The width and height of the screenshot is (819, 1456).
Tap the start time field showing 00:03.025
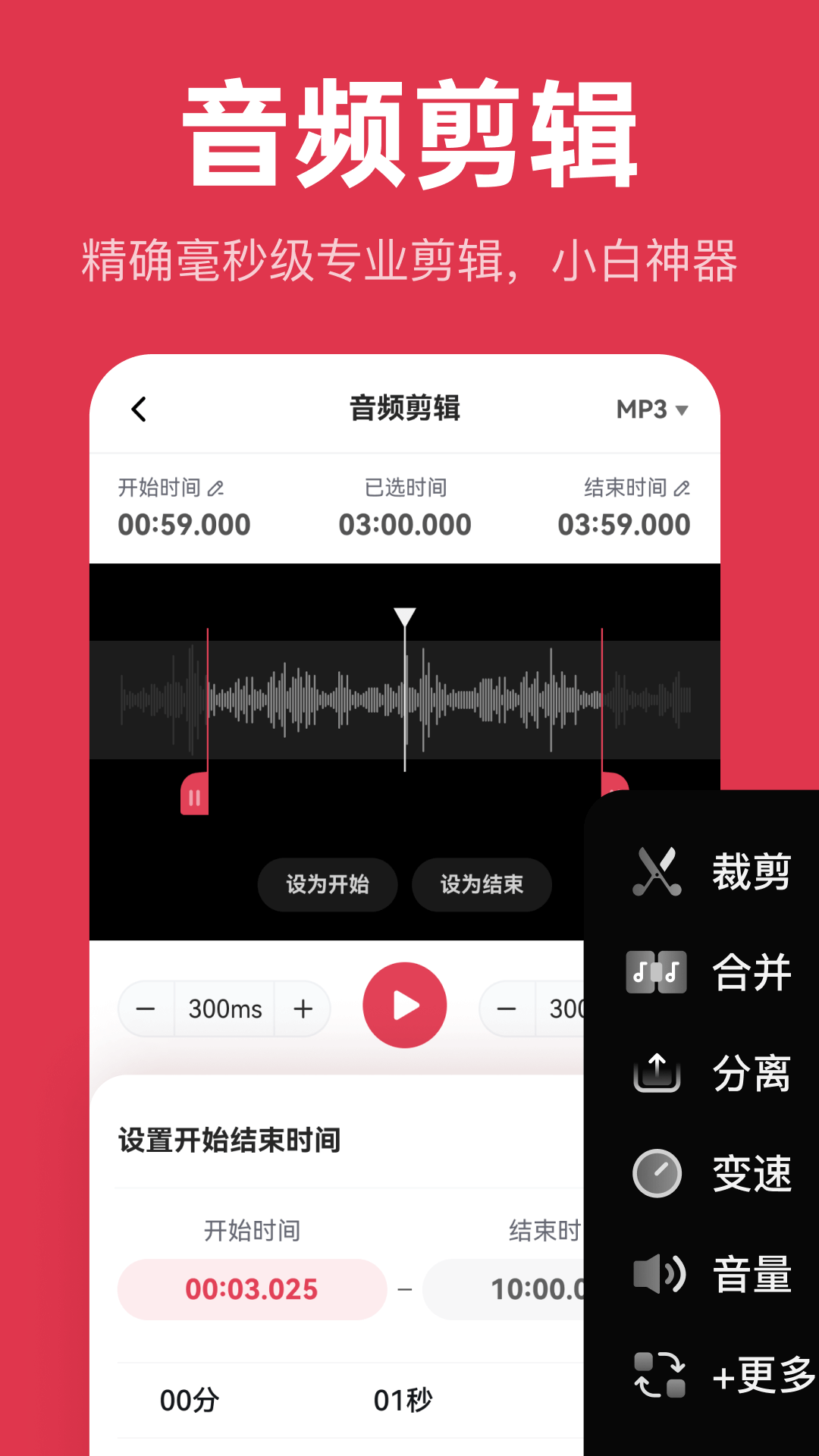(x=253, y=1289)
